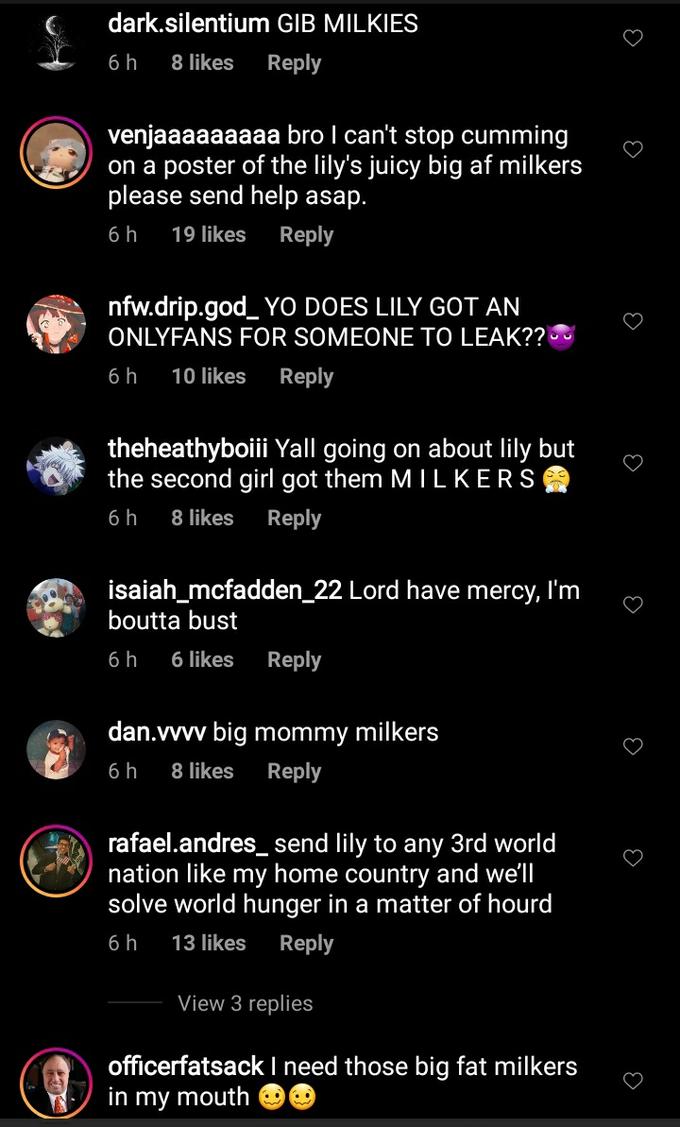Like theheathyboiii's comment
This screenshot has height=1127, width=680.
click(x=632, y=463)
